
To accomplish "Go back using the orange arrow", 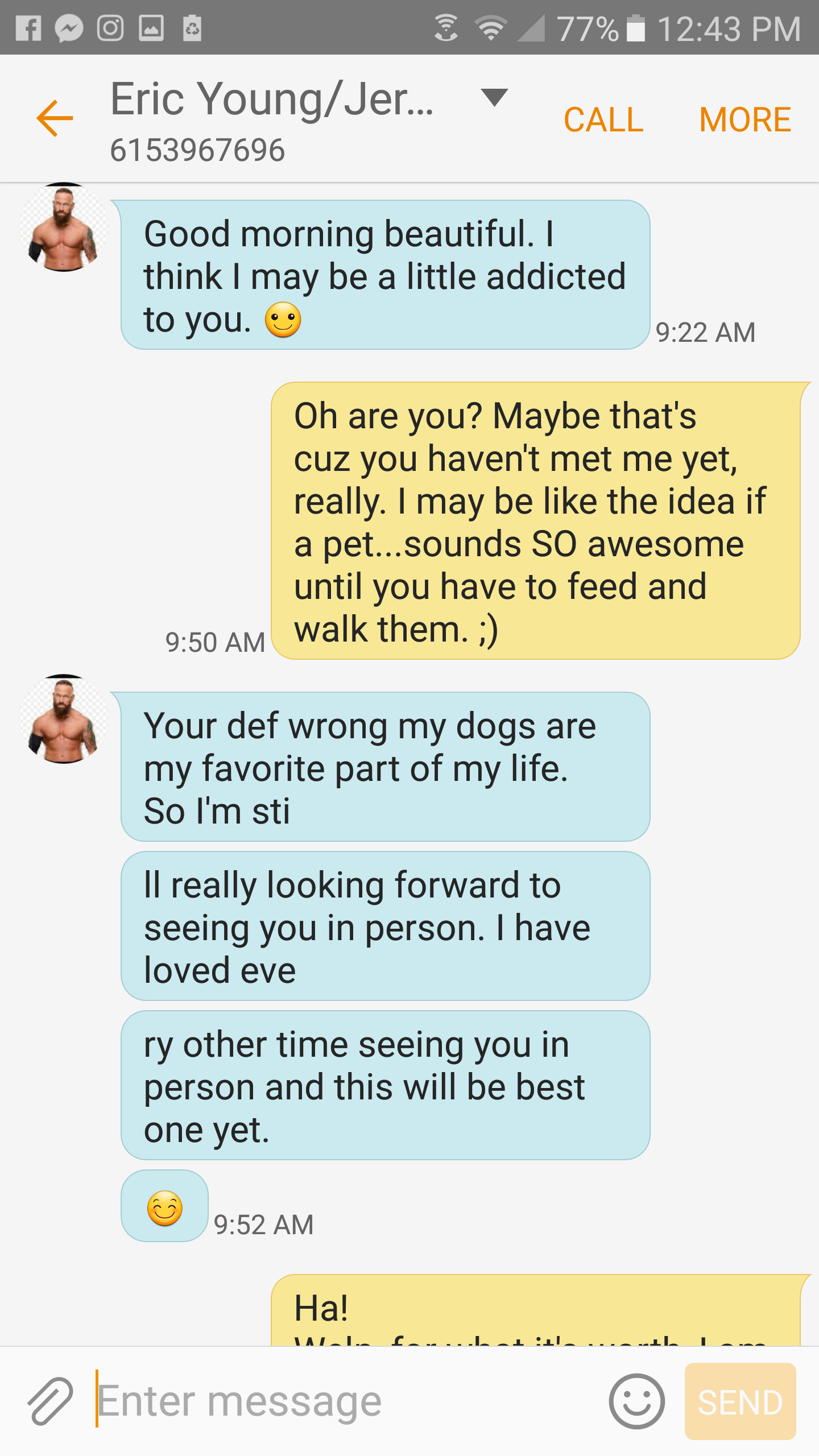I will point(55,118).
